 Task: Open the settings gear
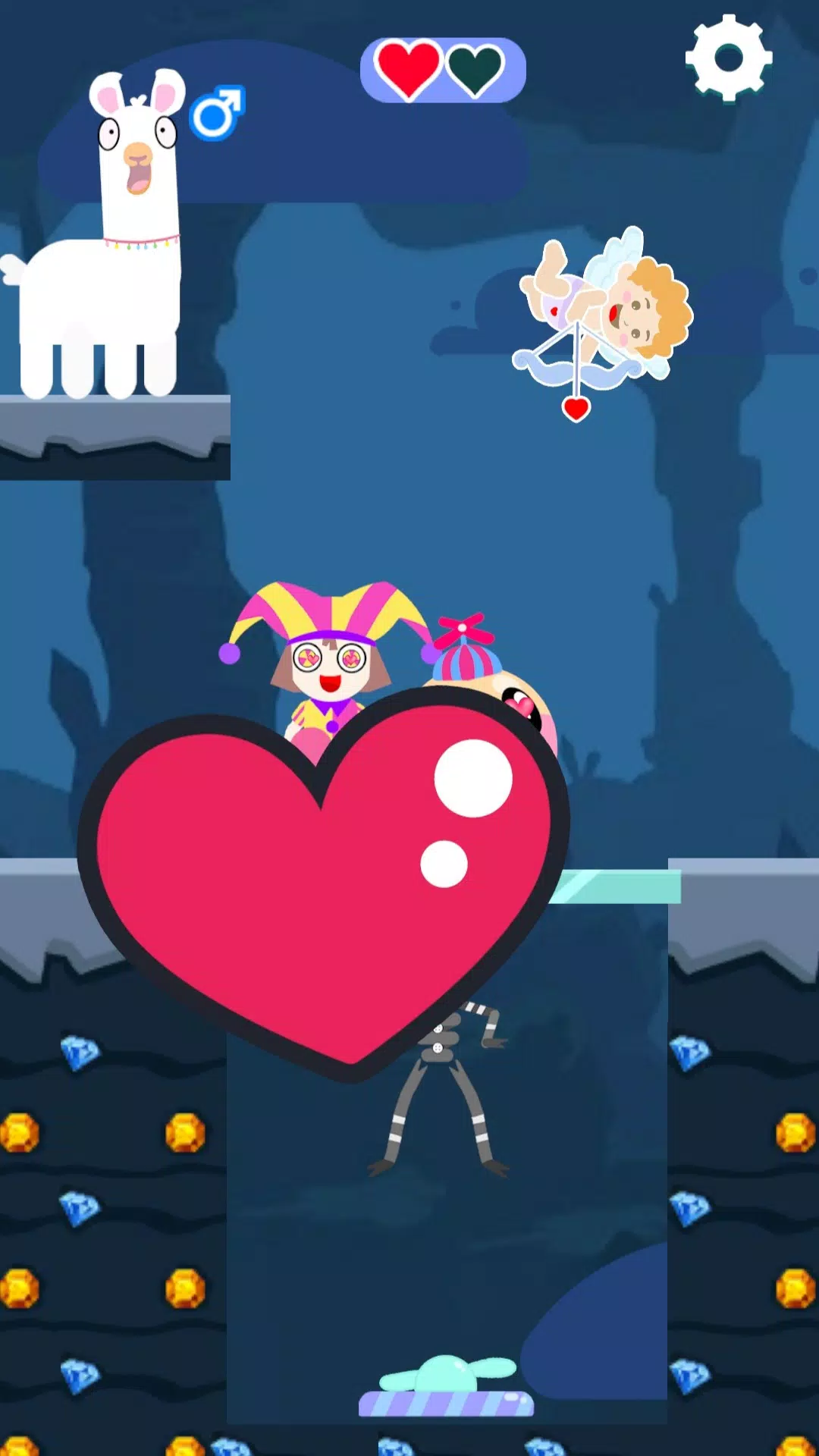coord(729,58)
